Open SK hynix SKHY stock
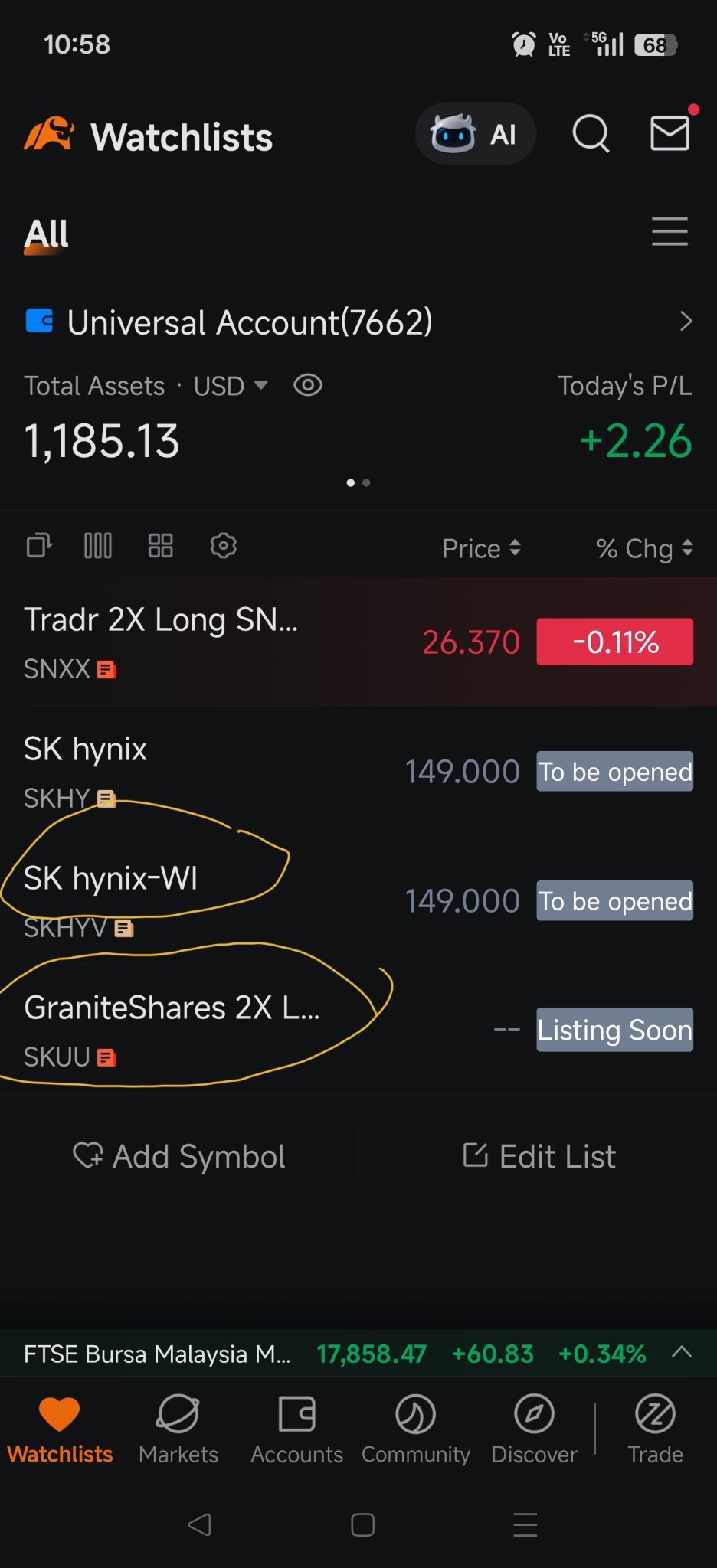Viewport: 717px width, 1568px height. point(358,771)
